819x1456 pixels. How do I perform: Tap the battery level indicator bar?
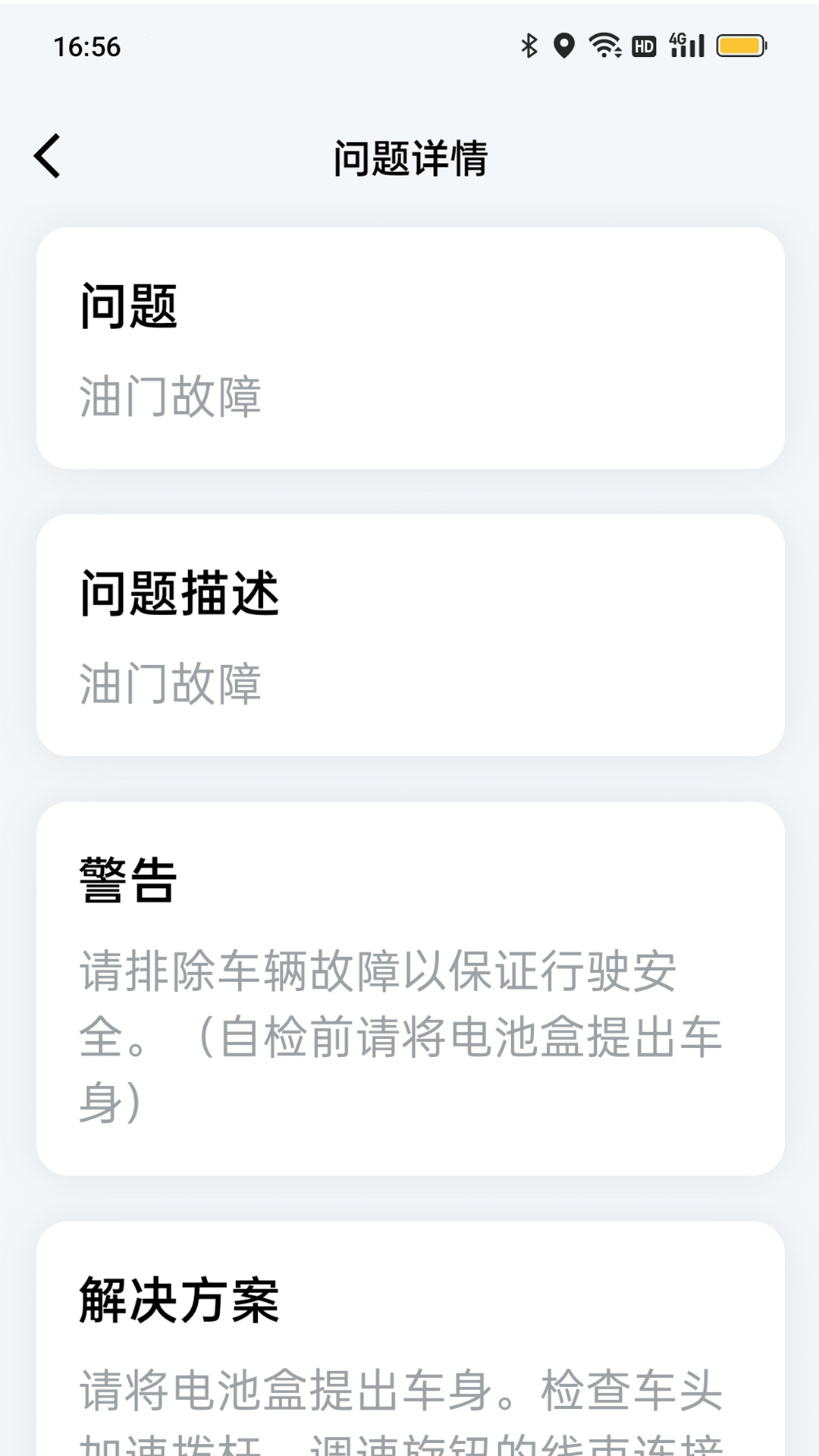[737, 47]
